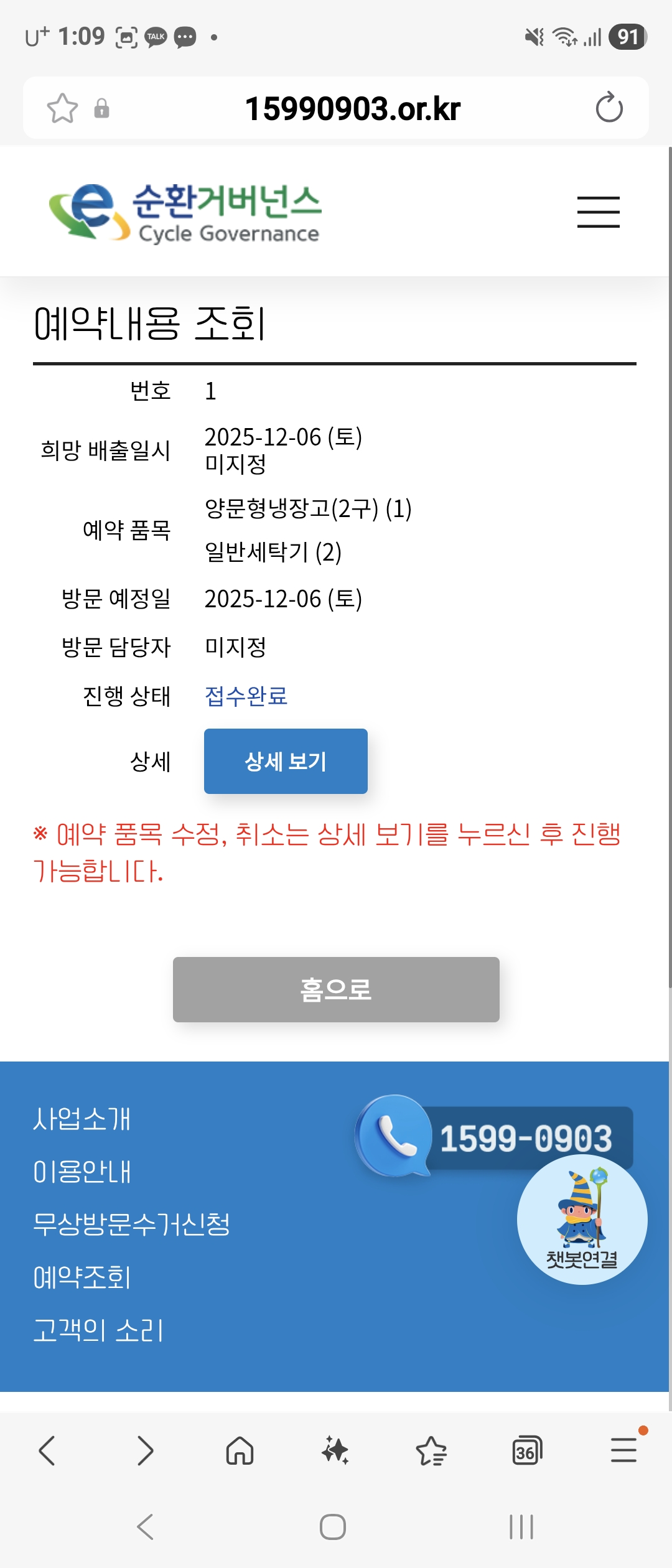View the 36 open tabs

[x=527, y=1451]
